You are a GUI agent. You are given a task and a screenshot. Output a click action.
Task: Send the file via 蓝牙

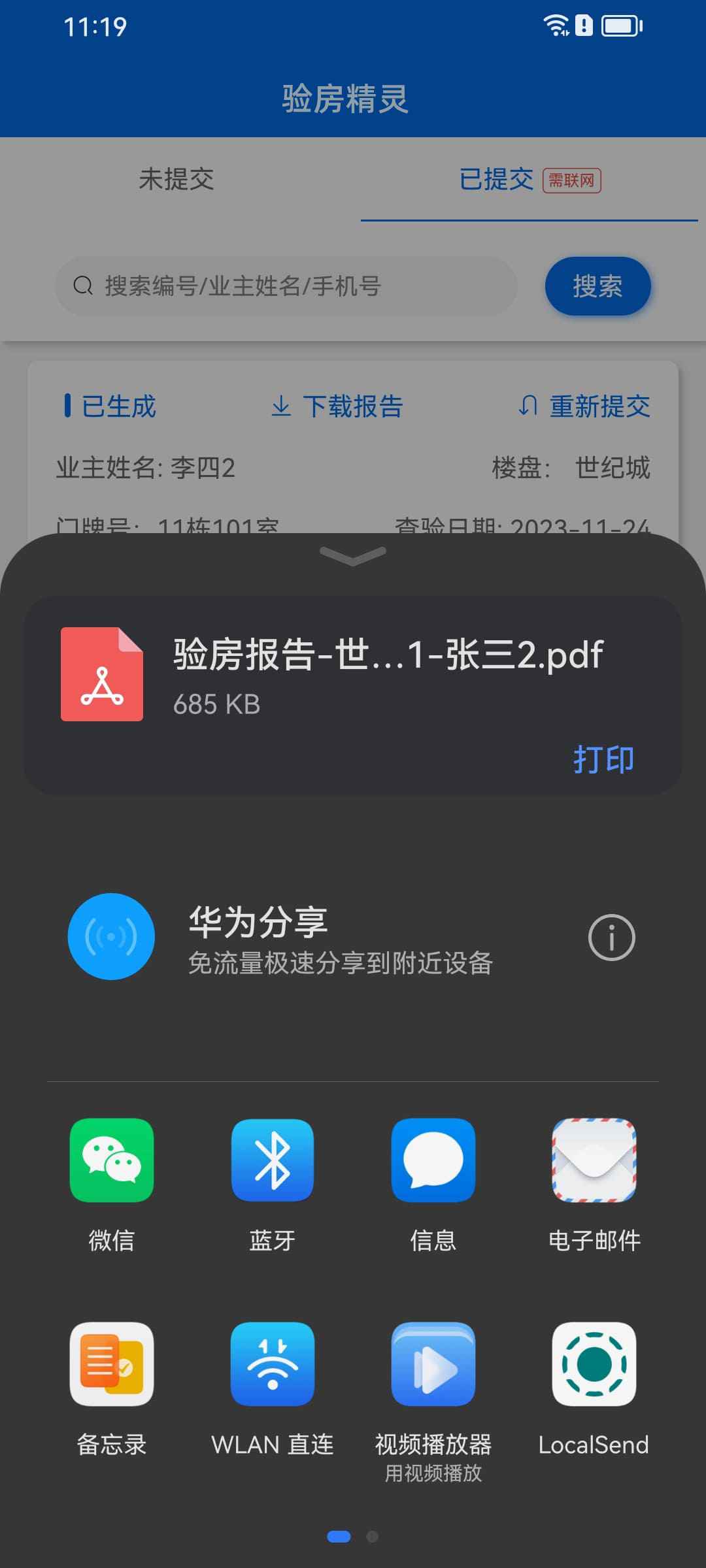pyautogui.click(x=273, y=1160)
